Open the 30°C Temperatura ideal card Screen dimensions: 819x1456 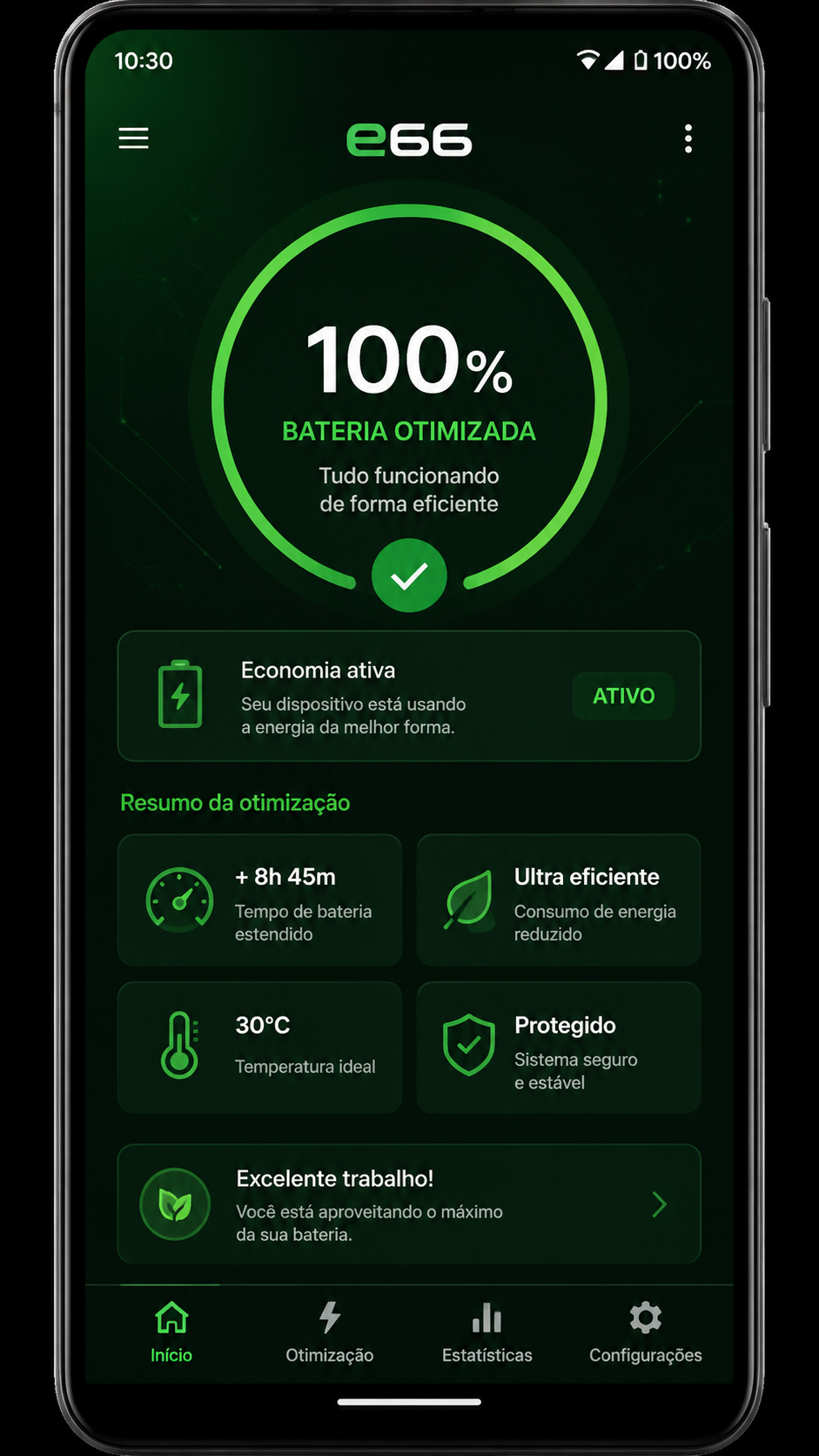[259, 1048]
